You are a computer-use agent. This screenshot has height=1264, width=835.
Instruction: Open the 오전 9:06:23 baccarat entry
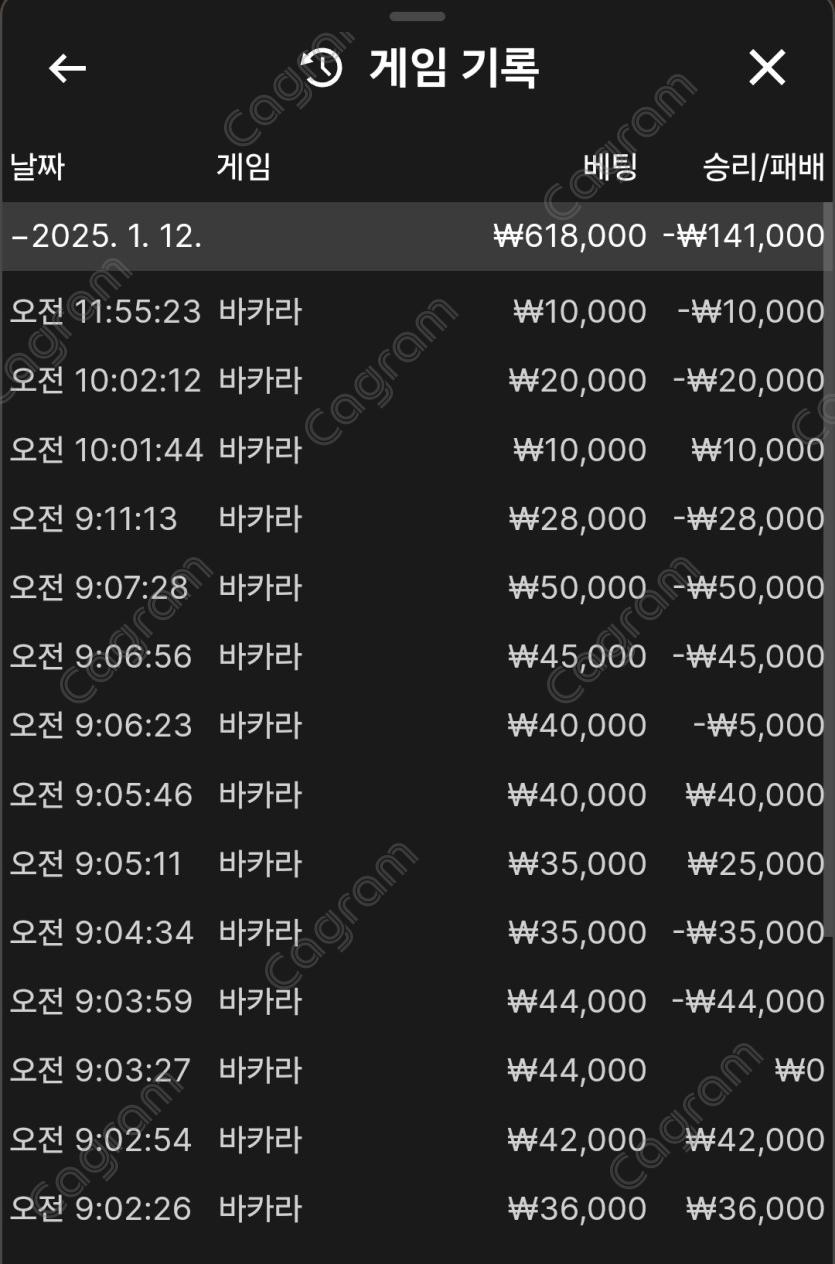pyautogui.click(x=416, y=726)
